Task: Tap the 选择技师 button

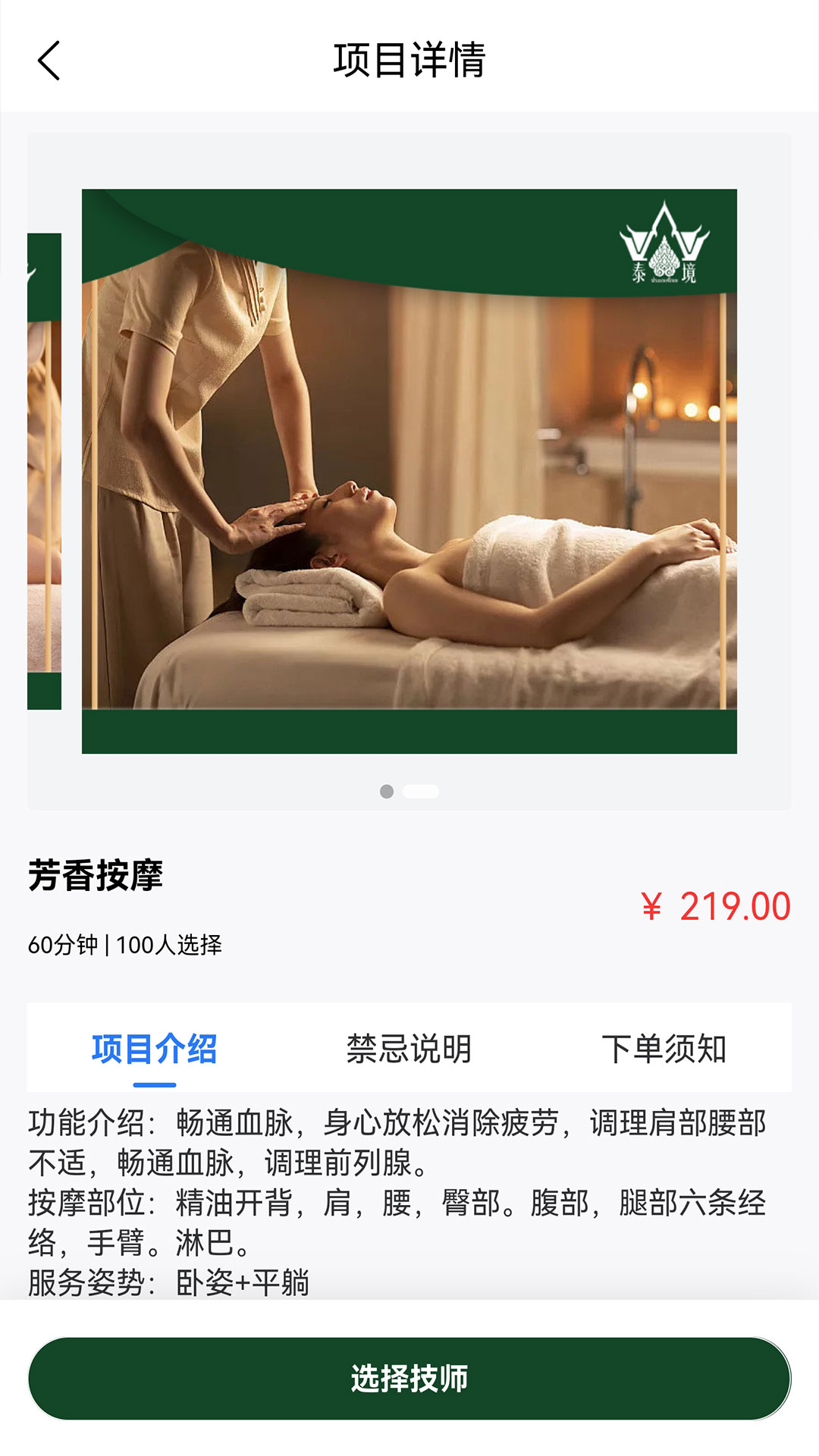Action: (x=409, y=1378)
